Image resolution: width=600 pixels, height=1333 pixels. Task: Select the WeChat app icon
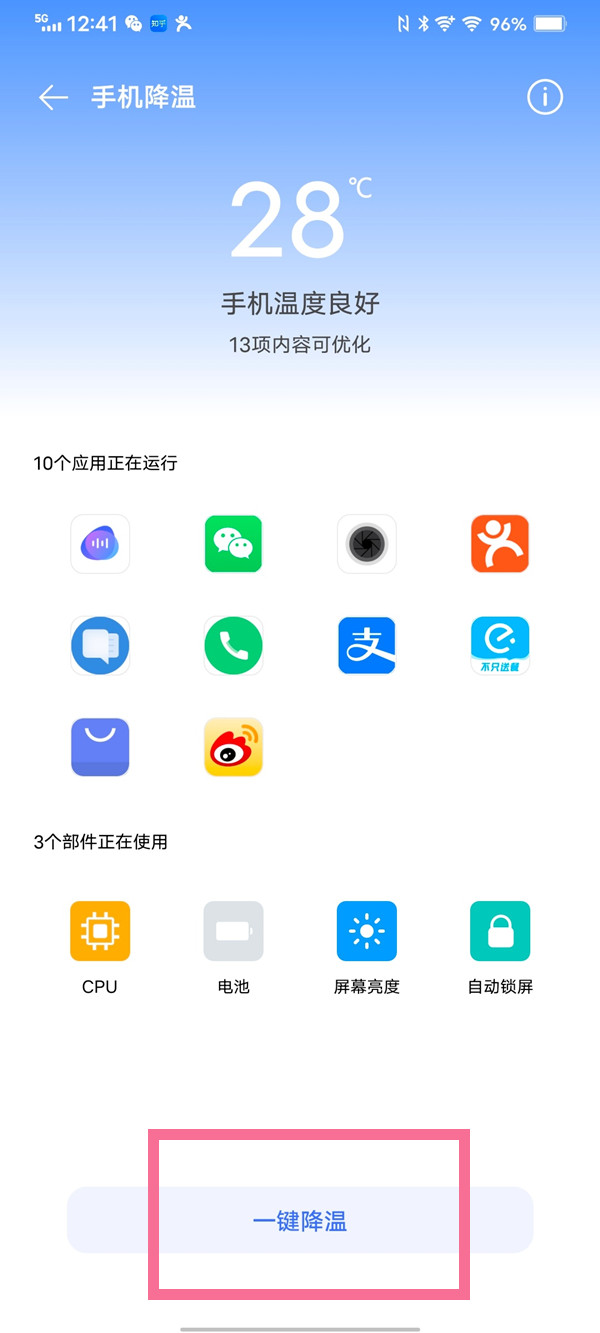233,544
